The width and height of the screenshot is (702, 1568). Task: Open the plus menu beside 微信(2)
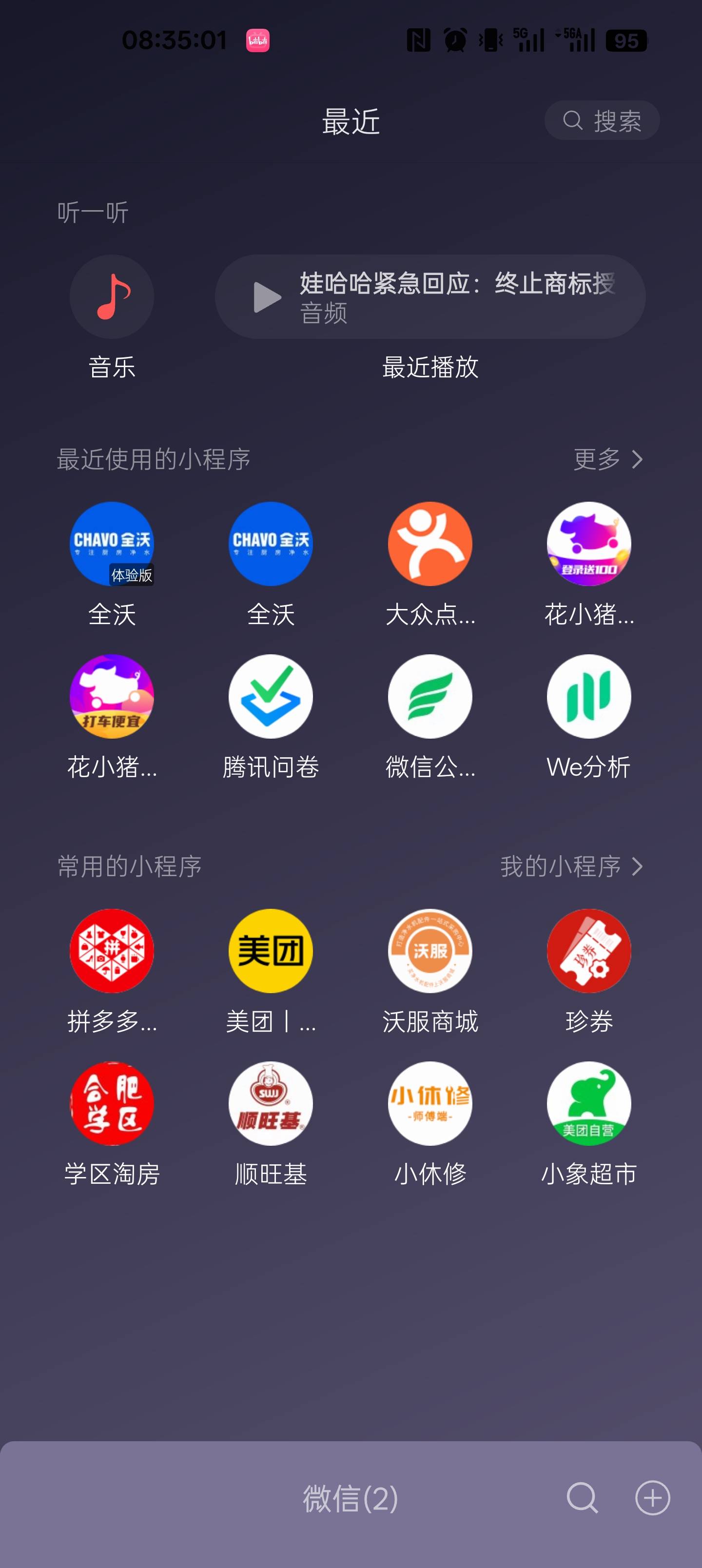pos(653,1497)
